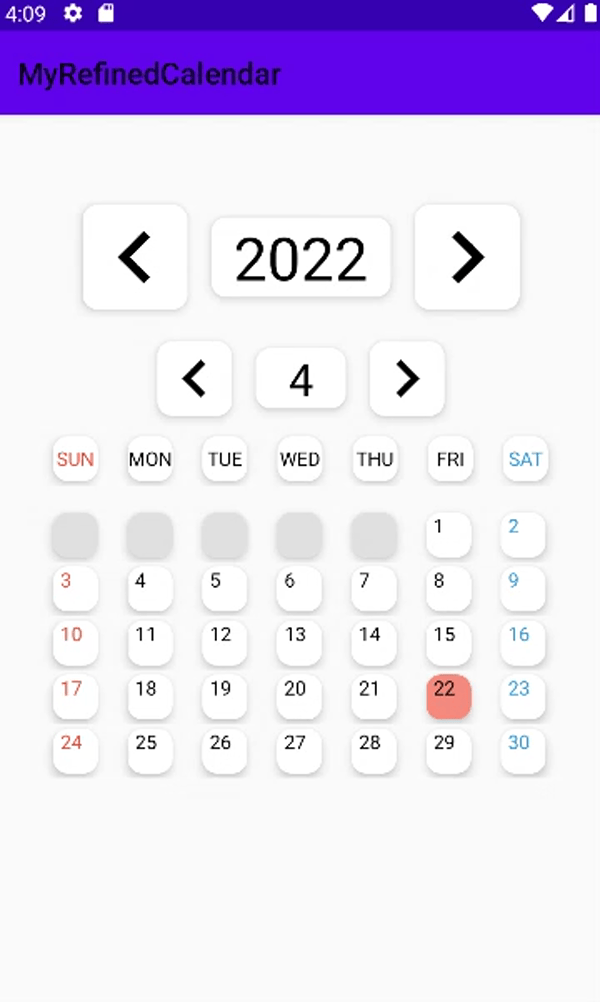Choose the 27th in the calendar

click(x=299, y=751)
